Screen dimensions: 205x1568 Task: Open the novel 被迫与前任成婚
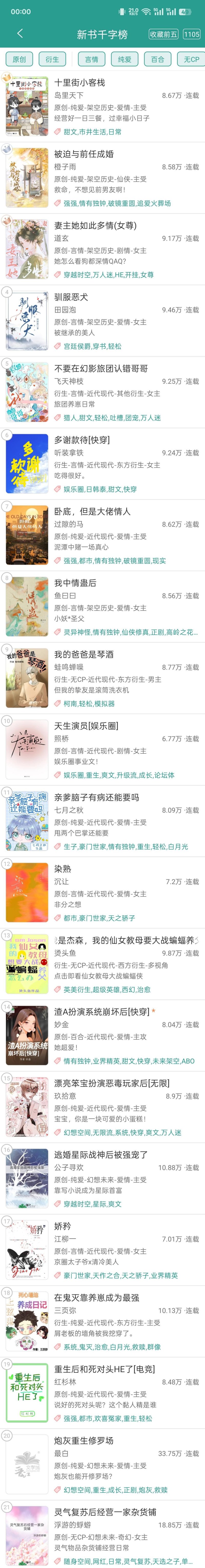coord(84,154)
